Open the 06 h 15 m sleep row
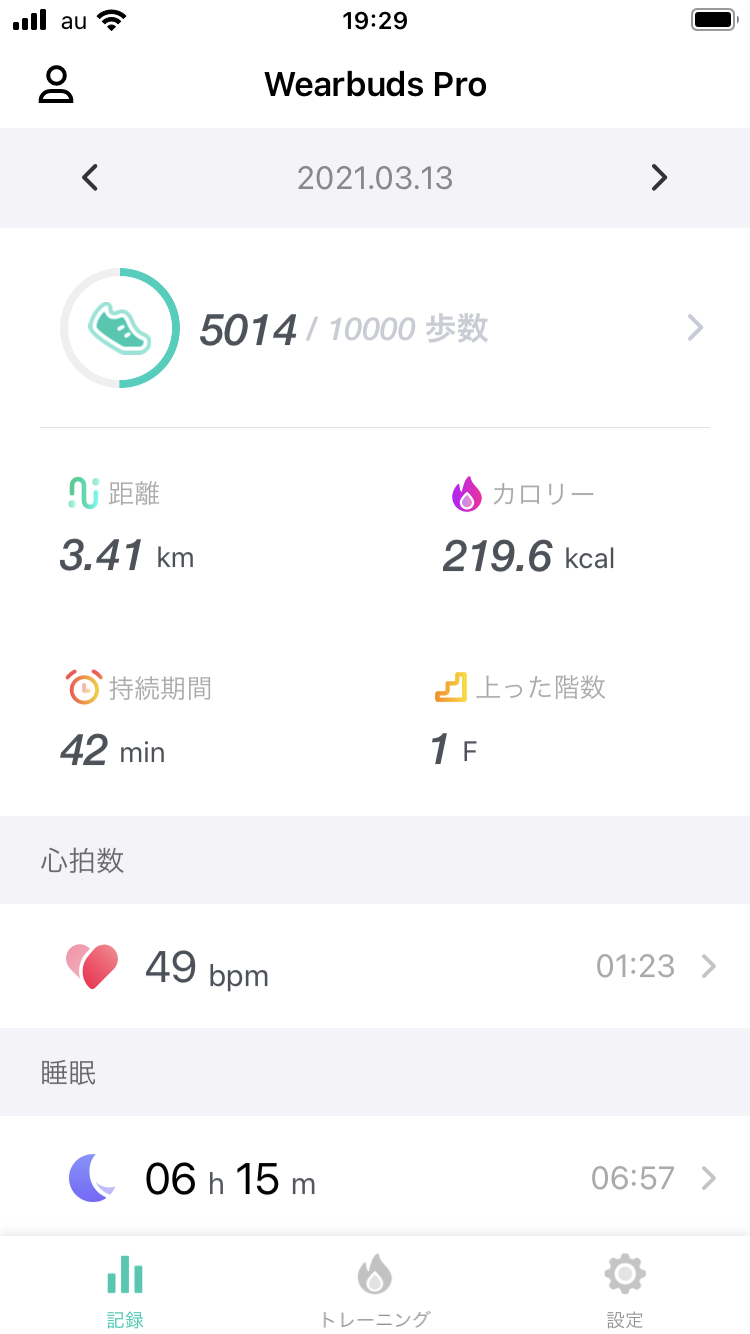The height and width of the screenshot is (1334, 750). pyautogui.click(x=375, y=1178)
